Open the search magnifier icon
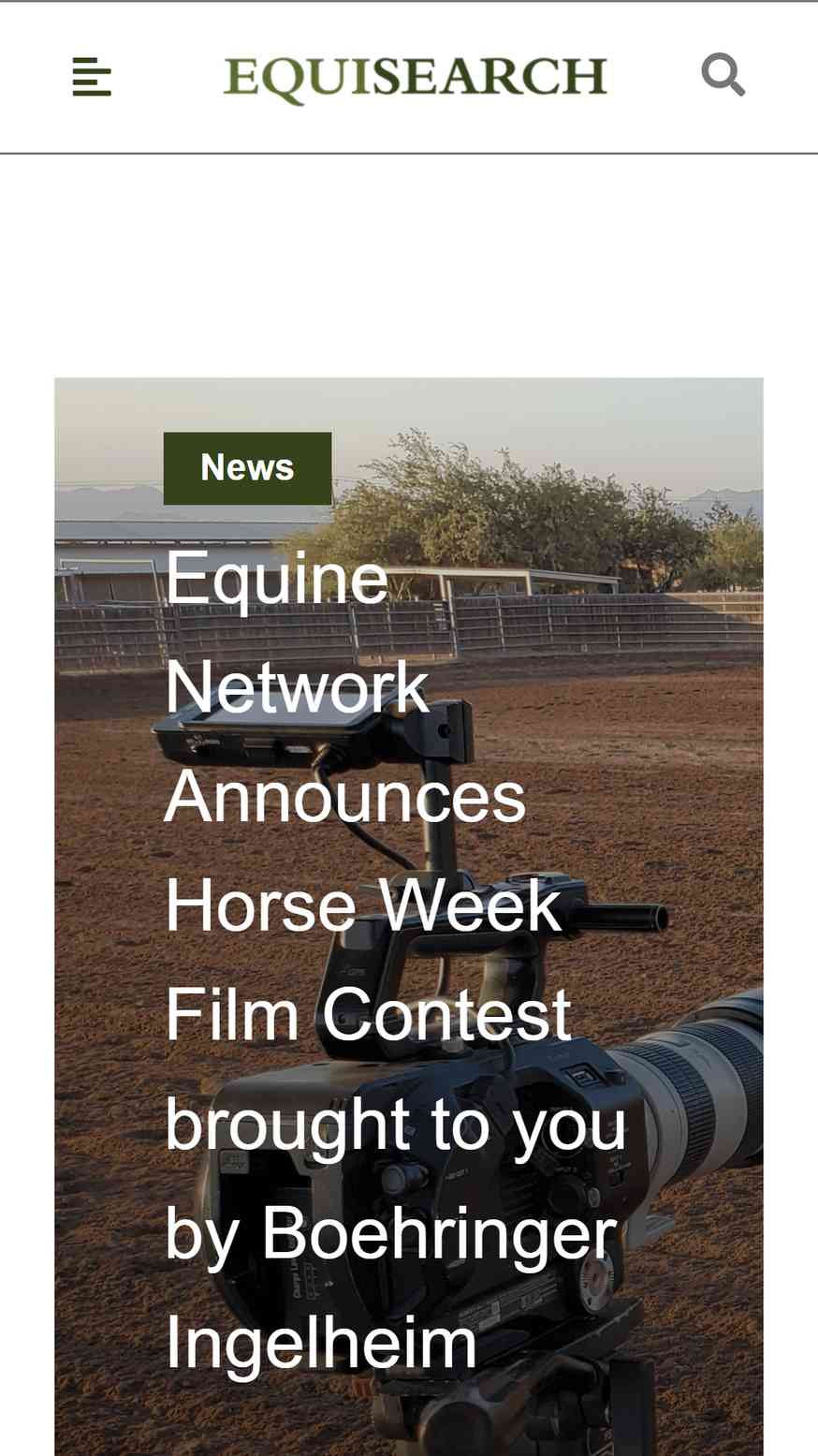The width and height of the screenshot is (818, 1456). click(723, 75)
